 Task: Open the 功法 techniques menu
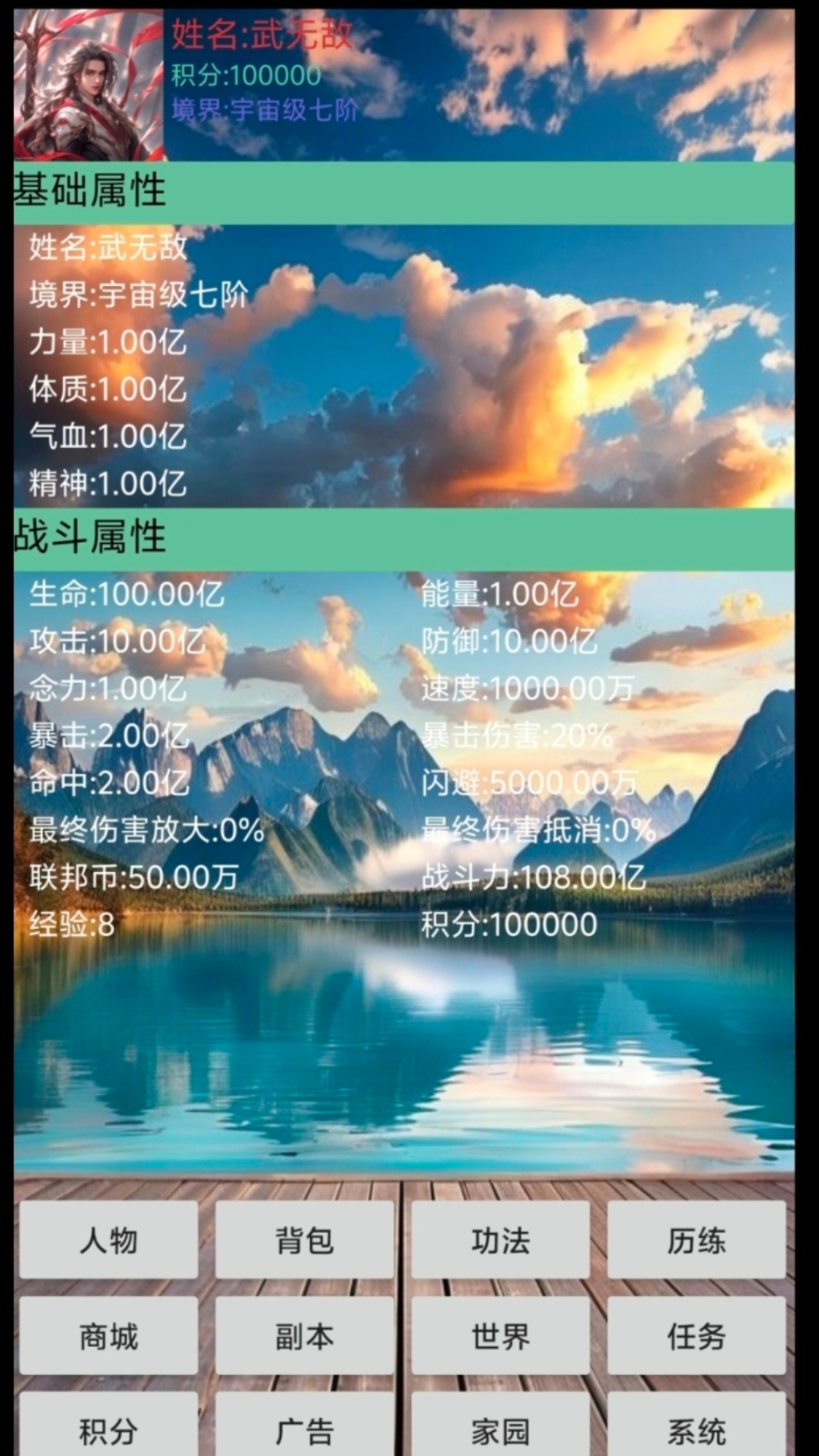pyautogui.click(x=499, y=1242)
